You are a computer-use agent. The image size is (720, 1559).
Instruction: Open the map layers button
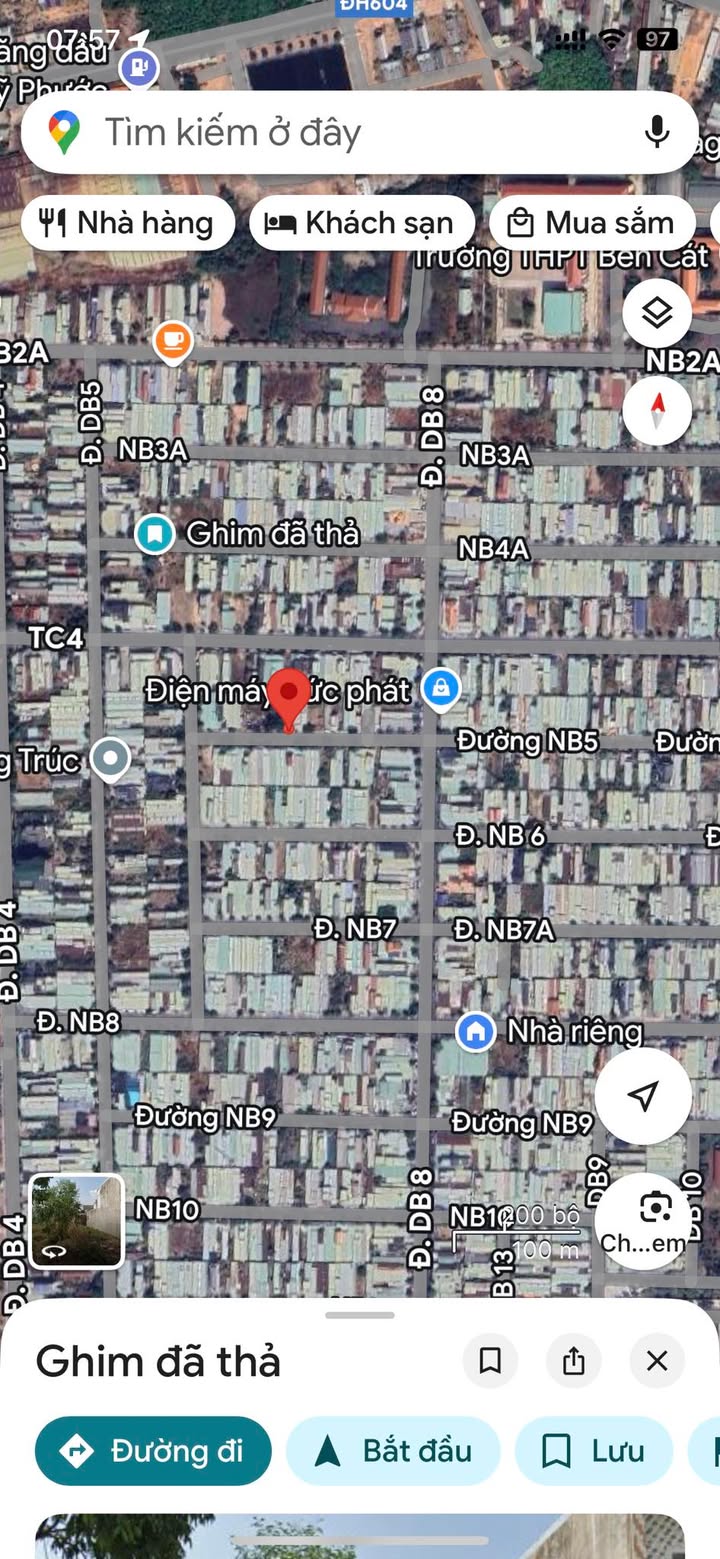pyautogui.click(x=657, y=314)
